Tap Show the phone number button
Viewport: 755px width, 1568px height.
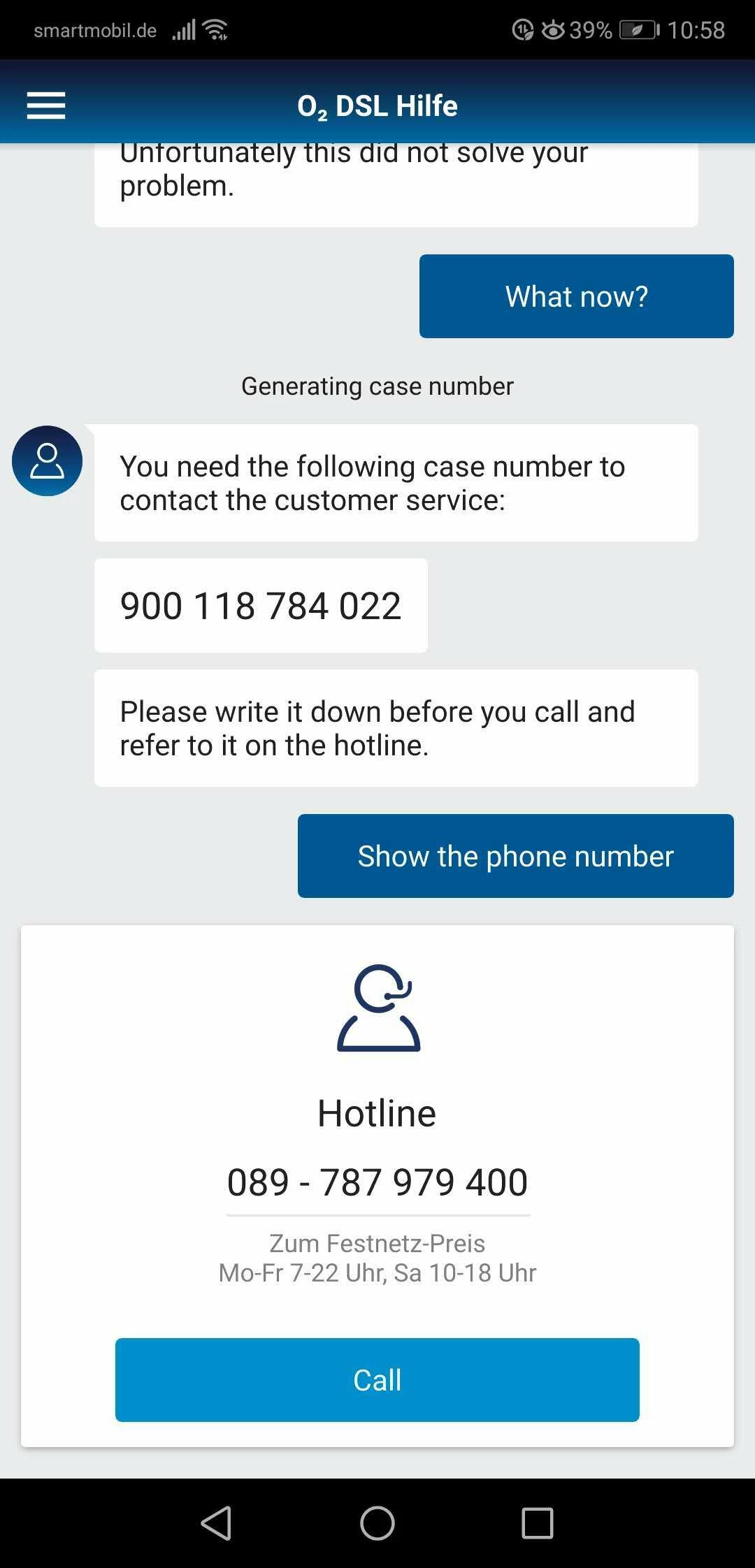click(515, 856)
